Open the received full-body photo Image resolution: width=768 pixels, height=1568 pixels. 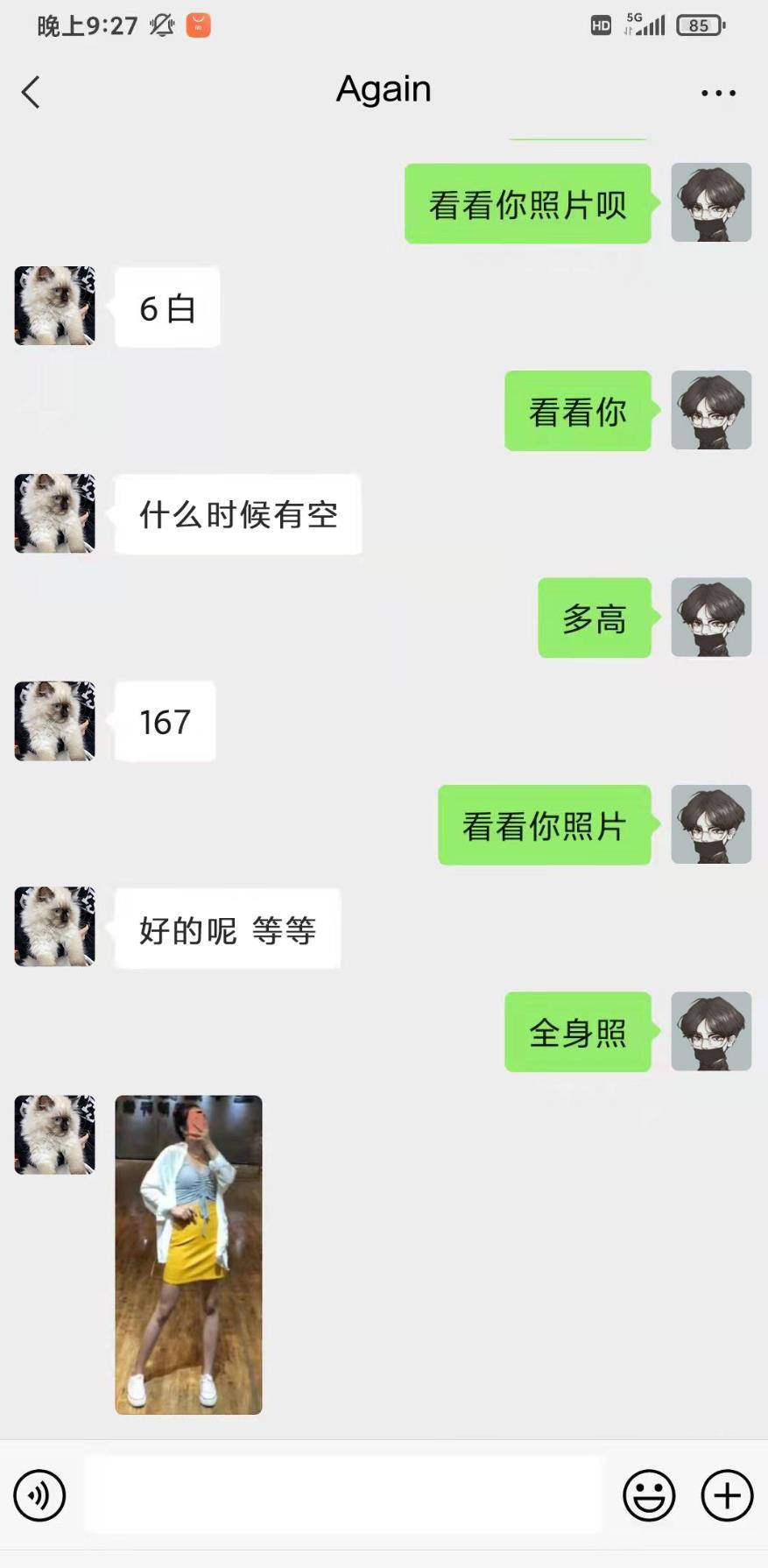(188, 1254)
